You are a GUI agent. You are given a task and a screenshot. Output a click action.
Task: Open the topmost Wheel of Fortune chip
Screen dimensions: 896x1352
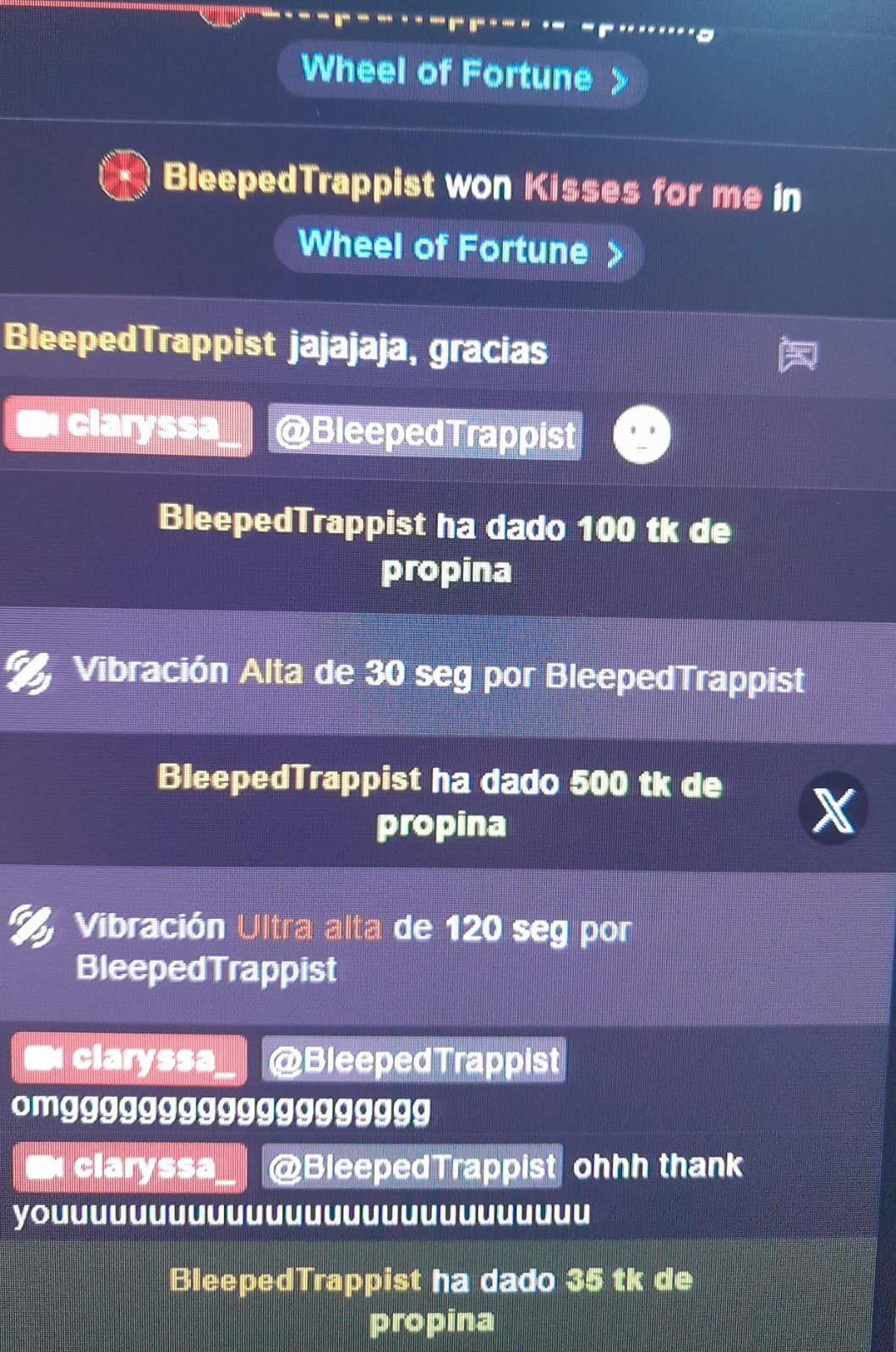click(462, 76)
